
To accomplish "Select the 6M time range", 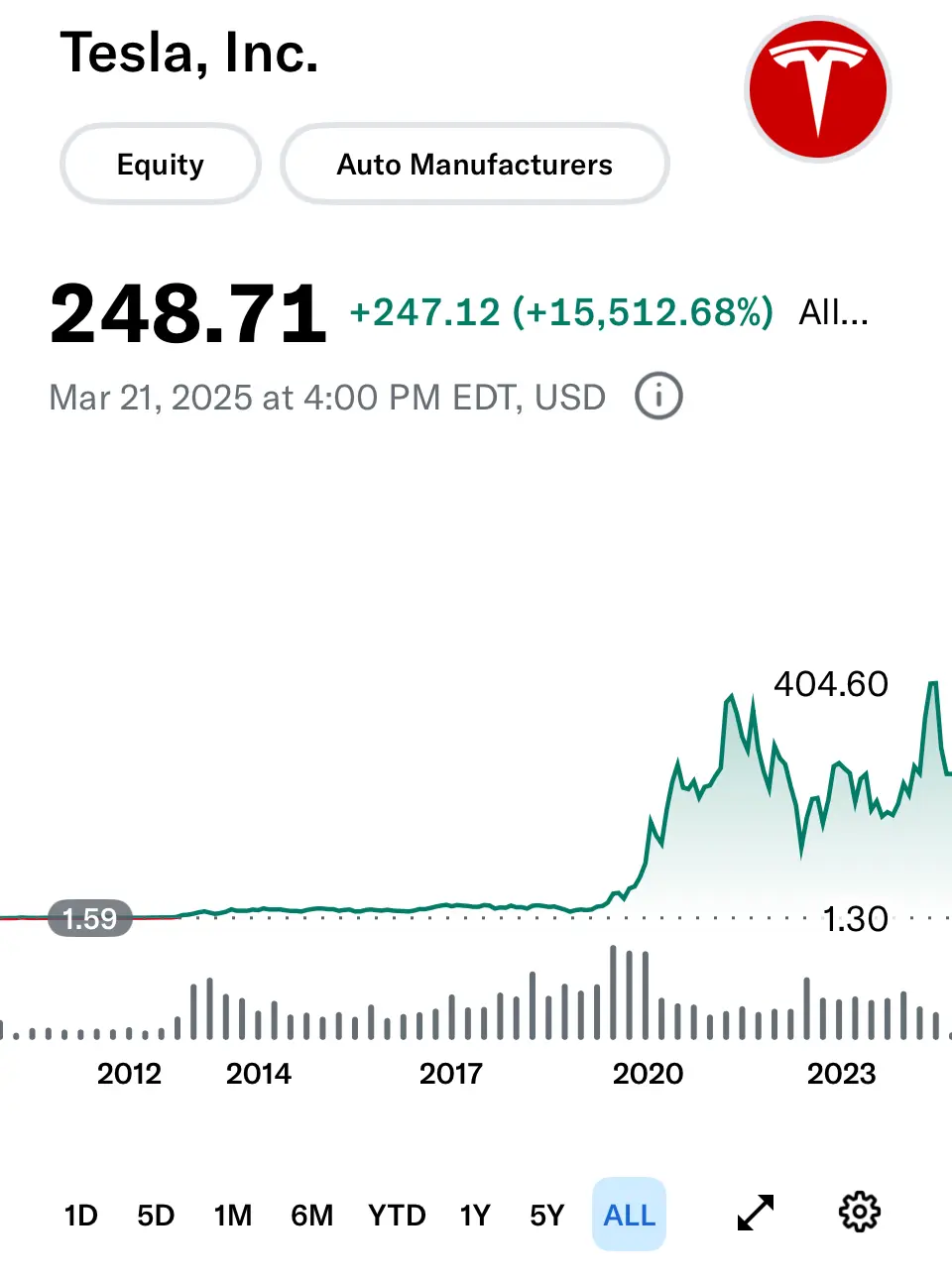I will click(x=311, y=1215).
